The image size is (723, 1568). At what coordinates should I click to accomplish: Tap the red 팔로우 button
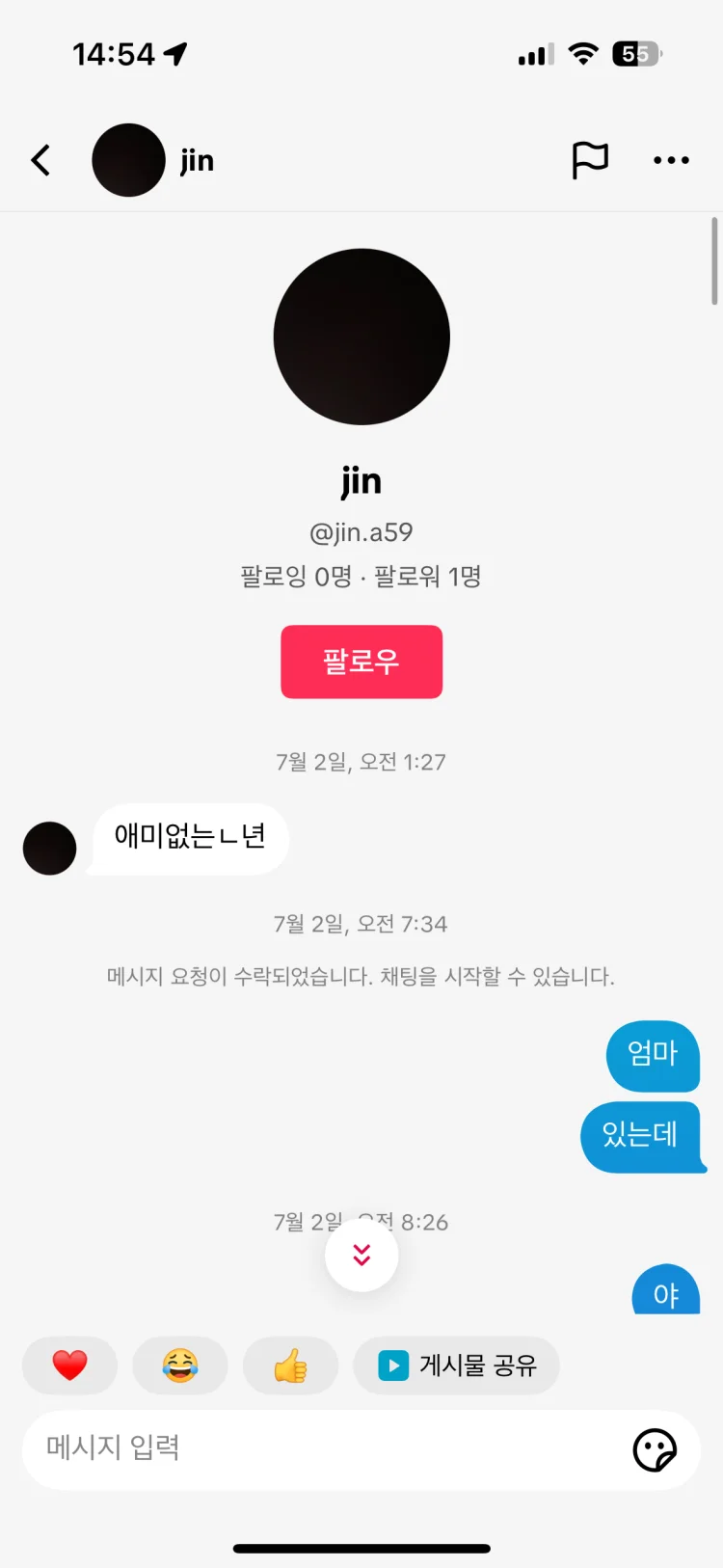click(x=361, y=662)
